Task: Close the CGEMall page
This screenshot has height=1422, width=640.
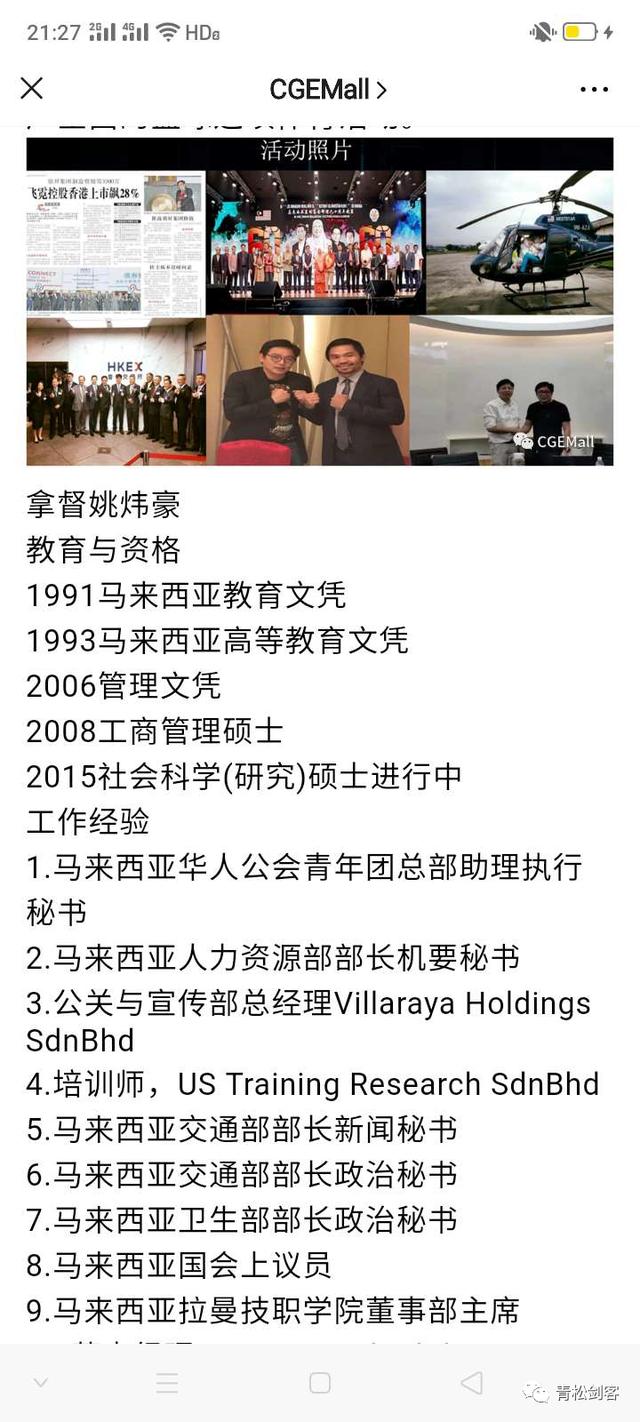Action: tap(32, 89)
